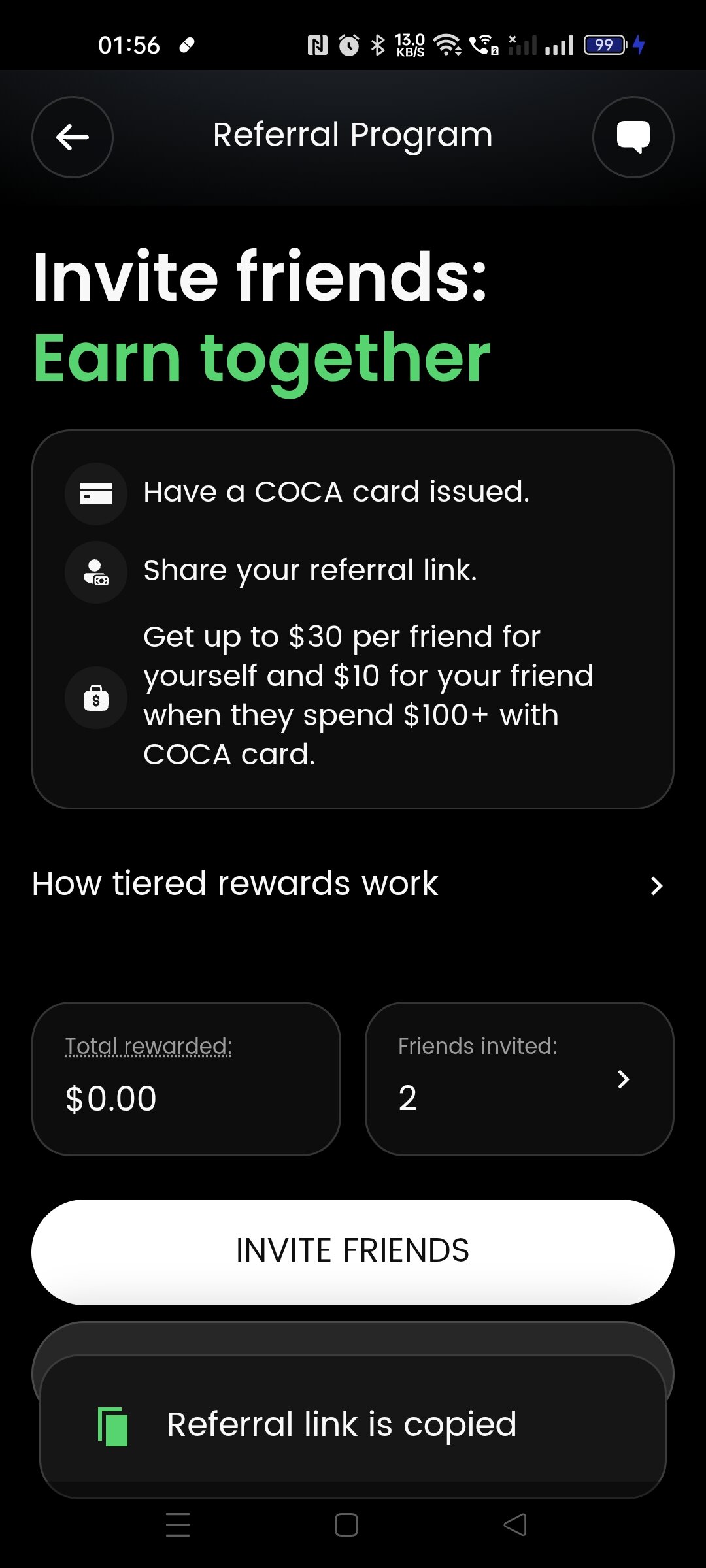Open the system recent apps view

[x=178, y=1525]
